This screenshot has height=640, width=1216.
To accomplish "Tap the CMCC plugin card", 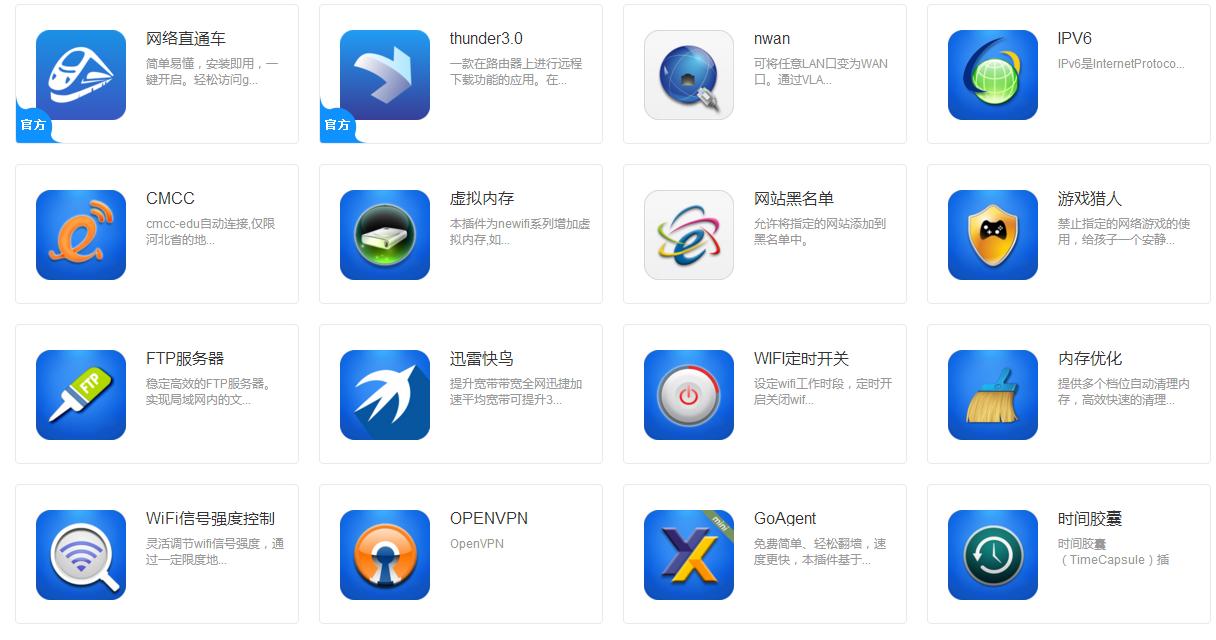I will click(157, 234).
